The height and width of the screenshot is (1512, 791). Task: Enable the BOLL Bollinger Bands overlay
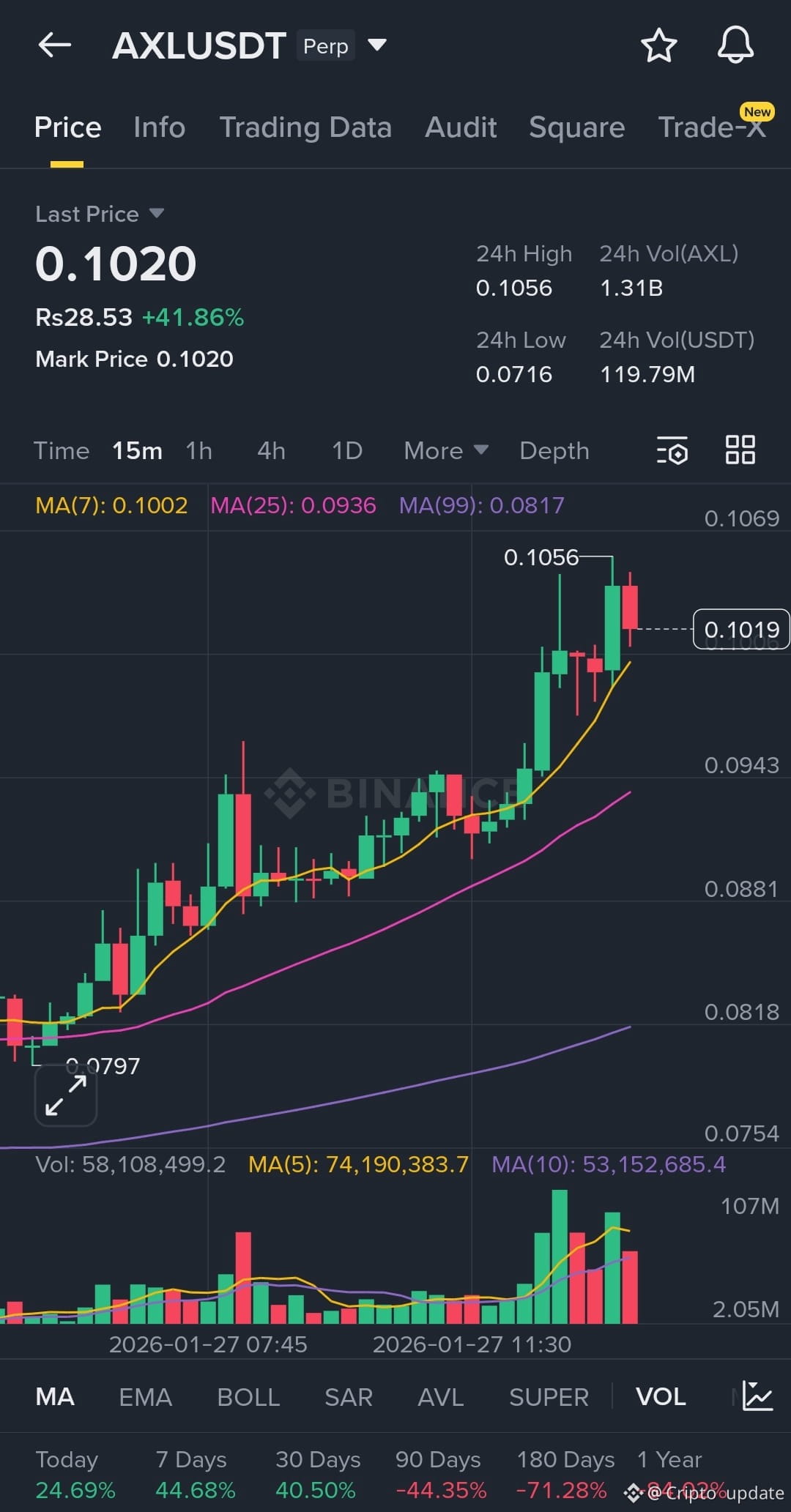click(248, 1396)
